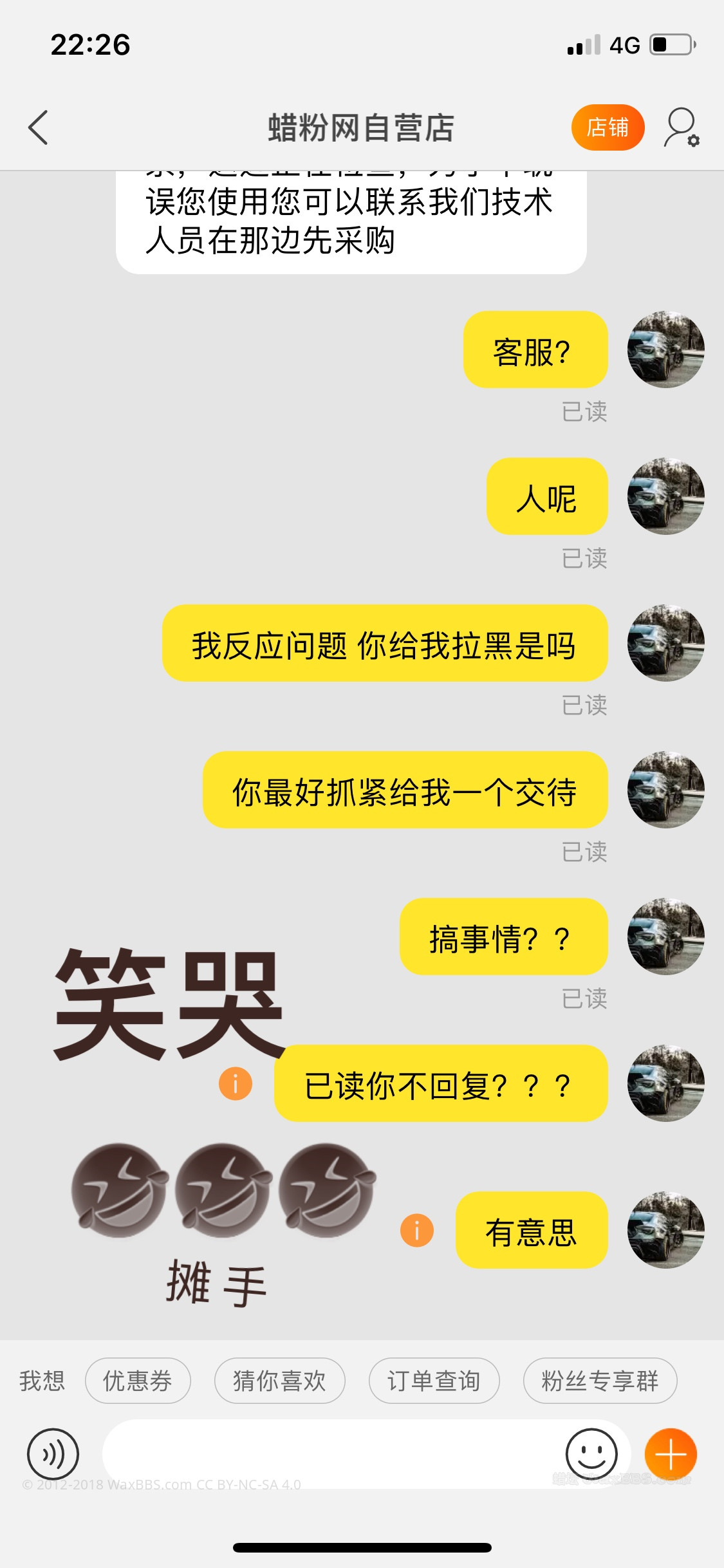
Task: Open the emoji smiley picker
Action: [x=591, y=1453]
